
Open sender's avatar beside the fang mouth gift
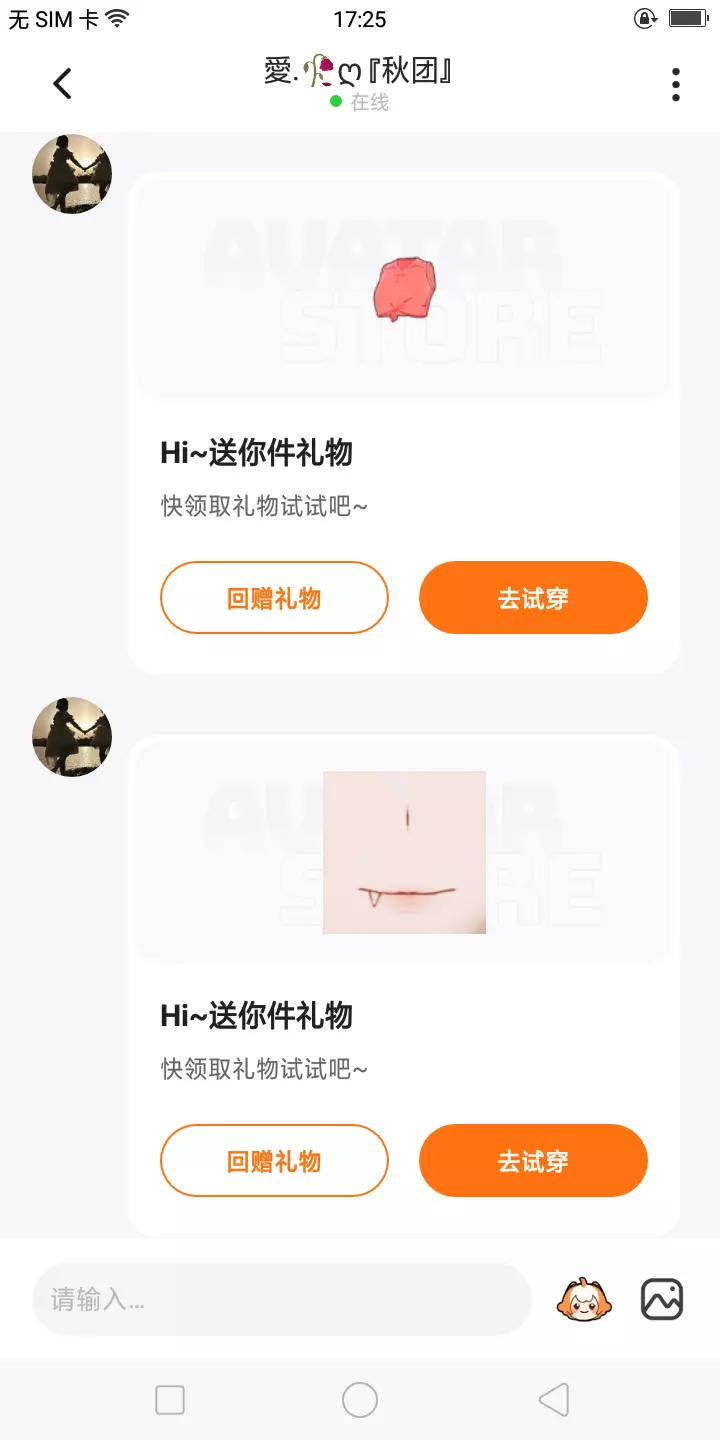[x=72, y=737]
